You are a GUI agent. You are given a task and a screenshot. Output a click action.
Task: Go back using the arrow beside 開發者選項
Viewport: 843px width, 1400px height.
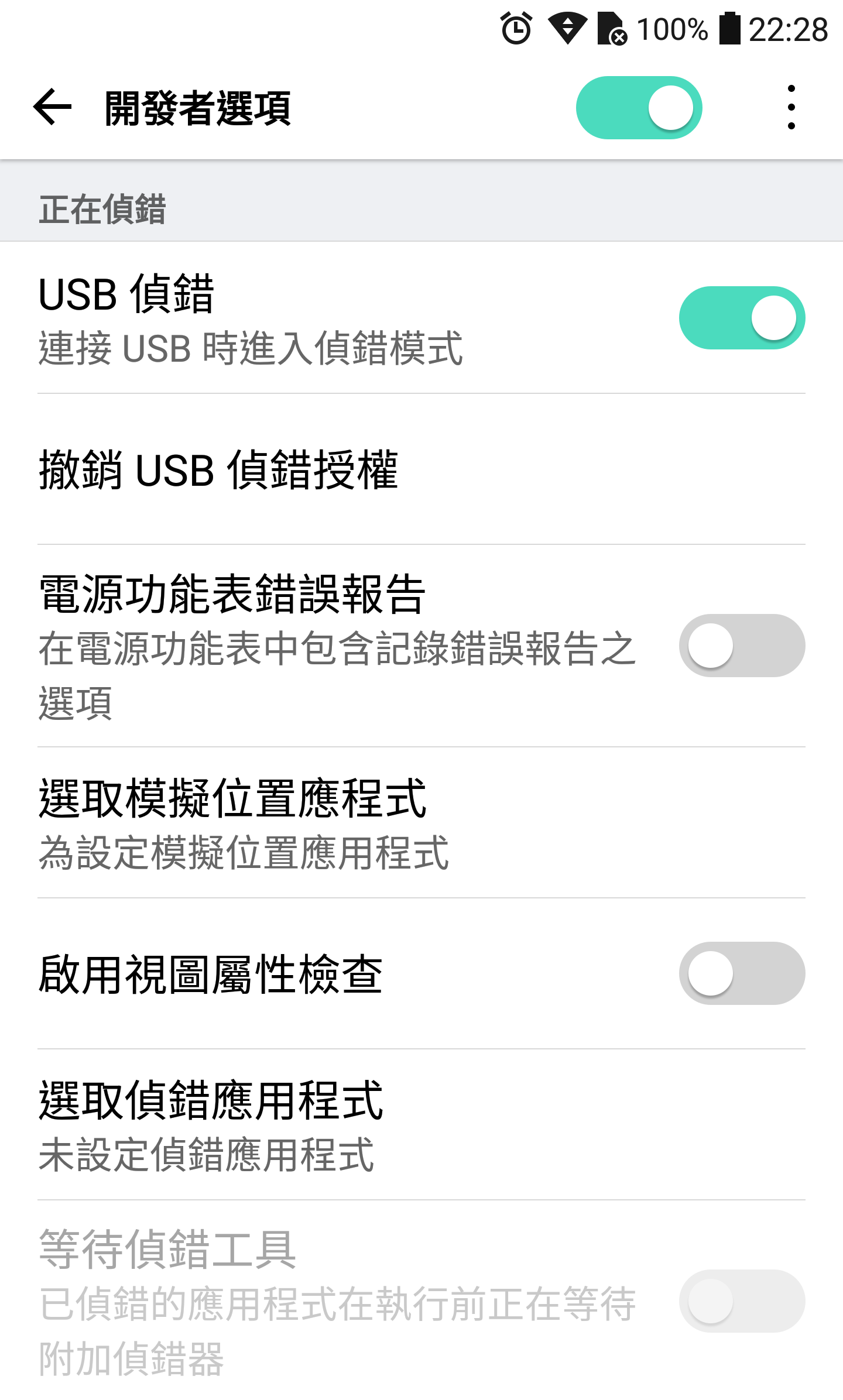[x=53, y=107]
